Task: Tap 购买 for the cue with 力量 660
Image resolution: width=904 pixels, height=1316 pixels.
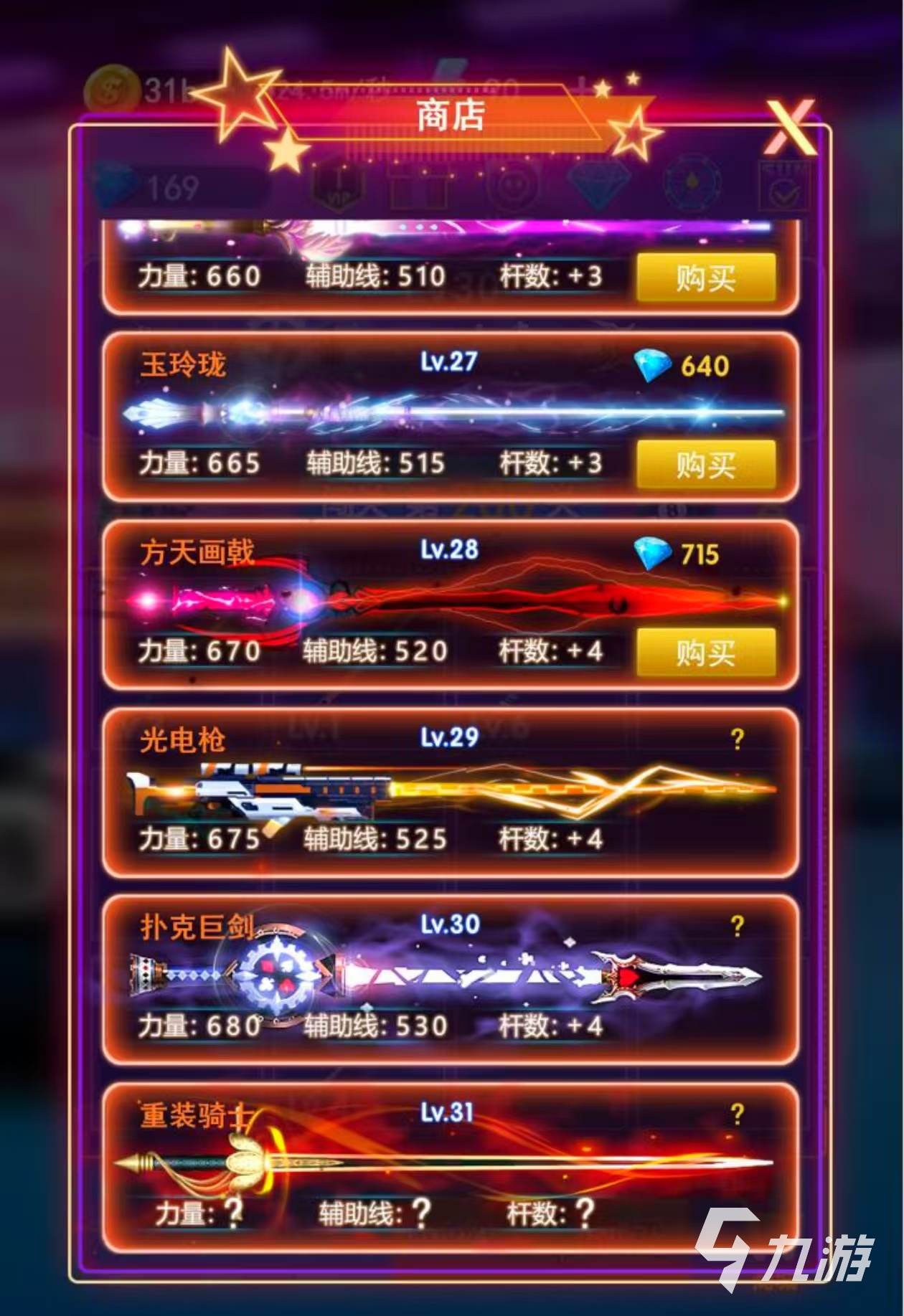Action: tap(706, 278)
